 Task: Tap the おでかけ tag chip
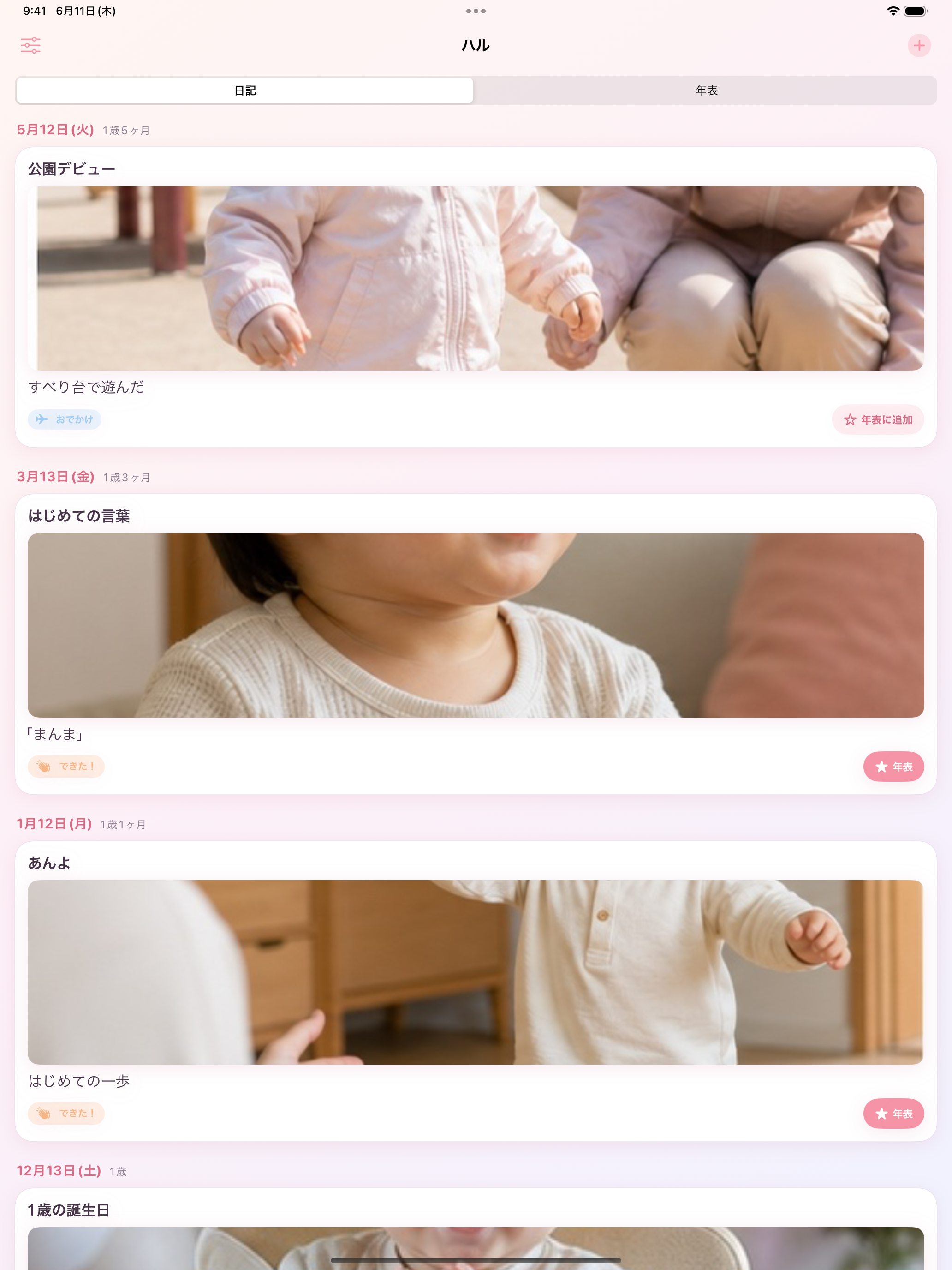pyautogui.click(x=64, y=419)
